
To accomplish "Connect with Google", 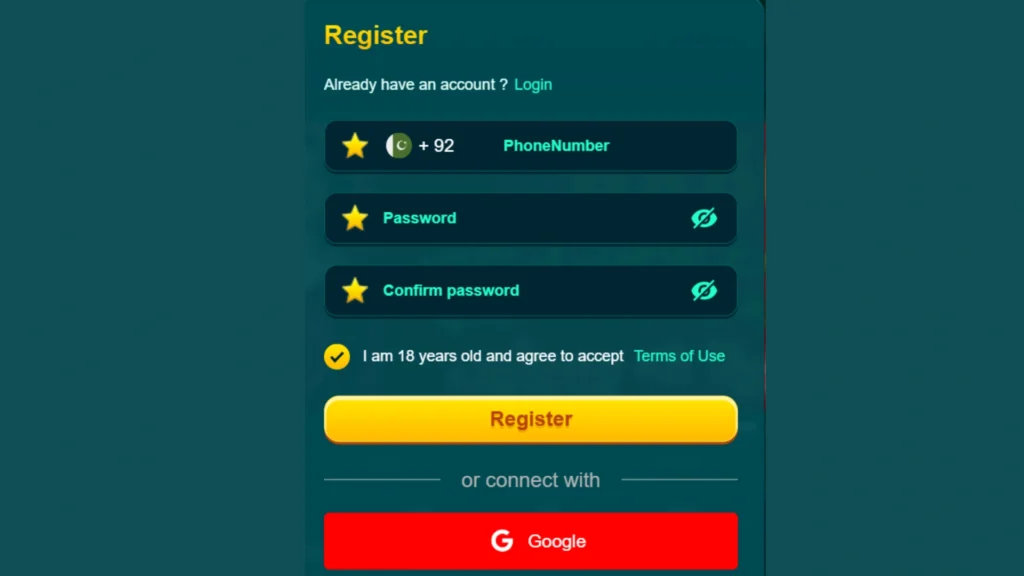I will [x=530, y=541].
